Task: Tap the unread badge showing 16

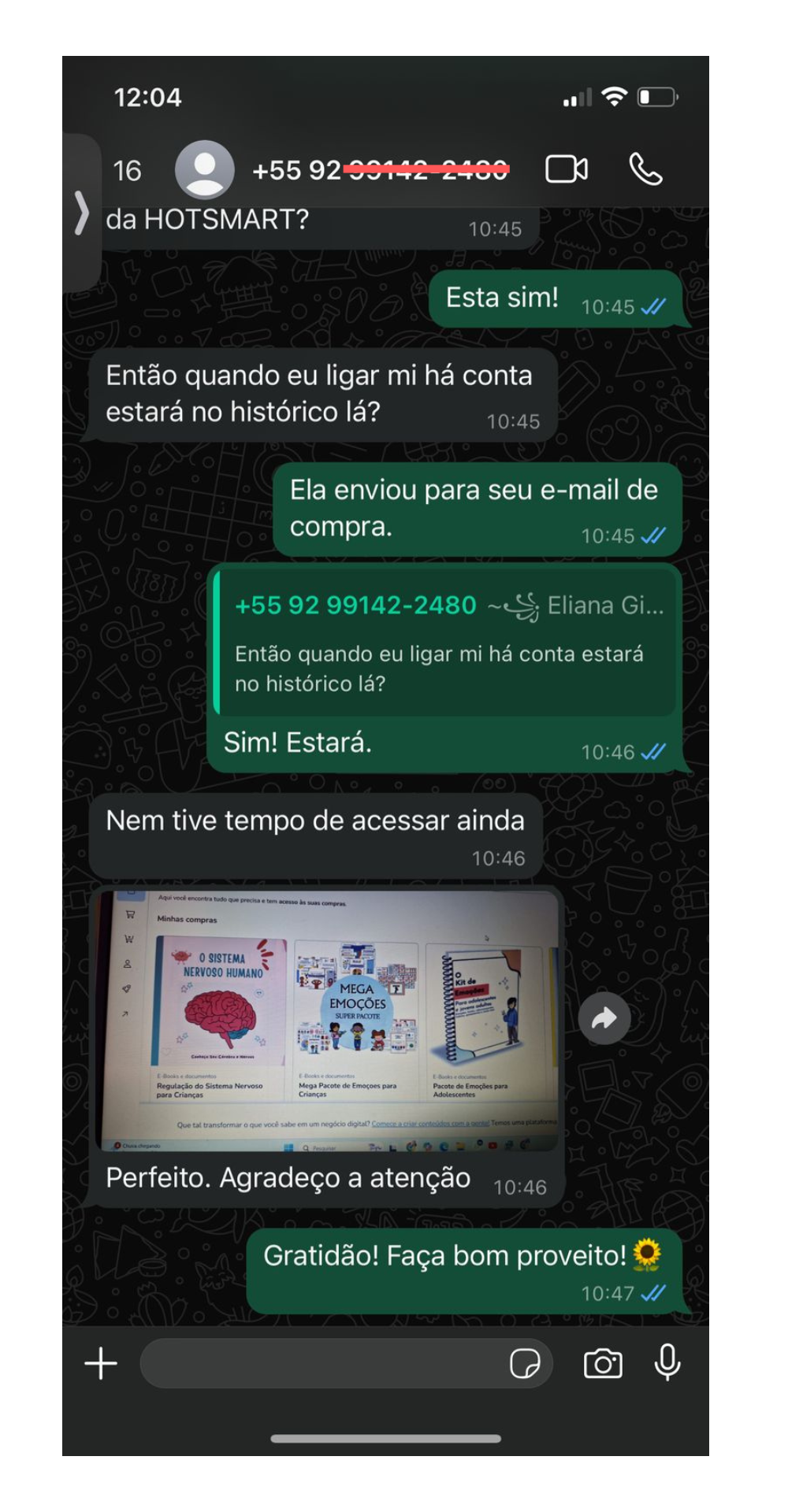Action: pyautogui.click(x=127, y=169)
